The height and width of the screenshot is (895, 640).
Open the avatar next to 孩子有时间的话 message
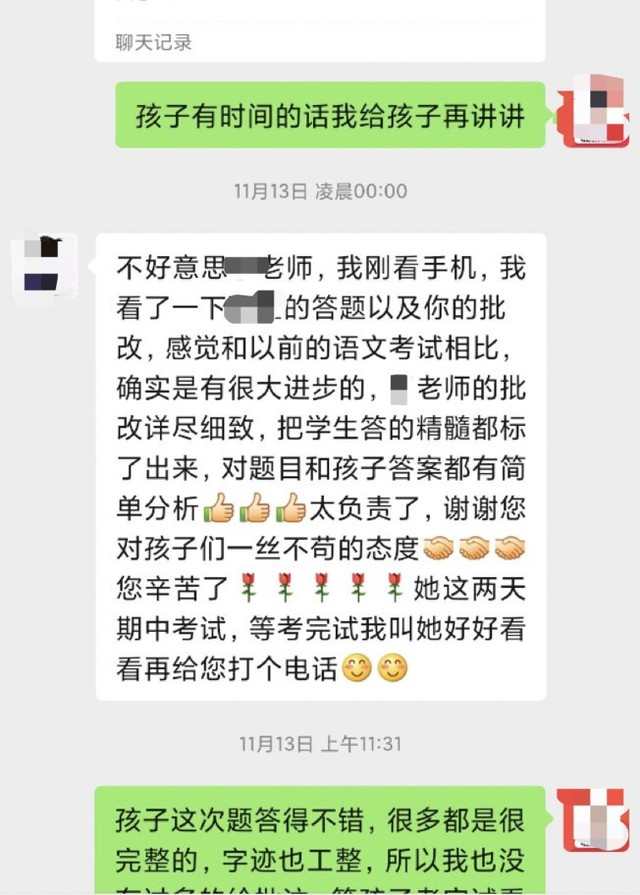(593, 113)
